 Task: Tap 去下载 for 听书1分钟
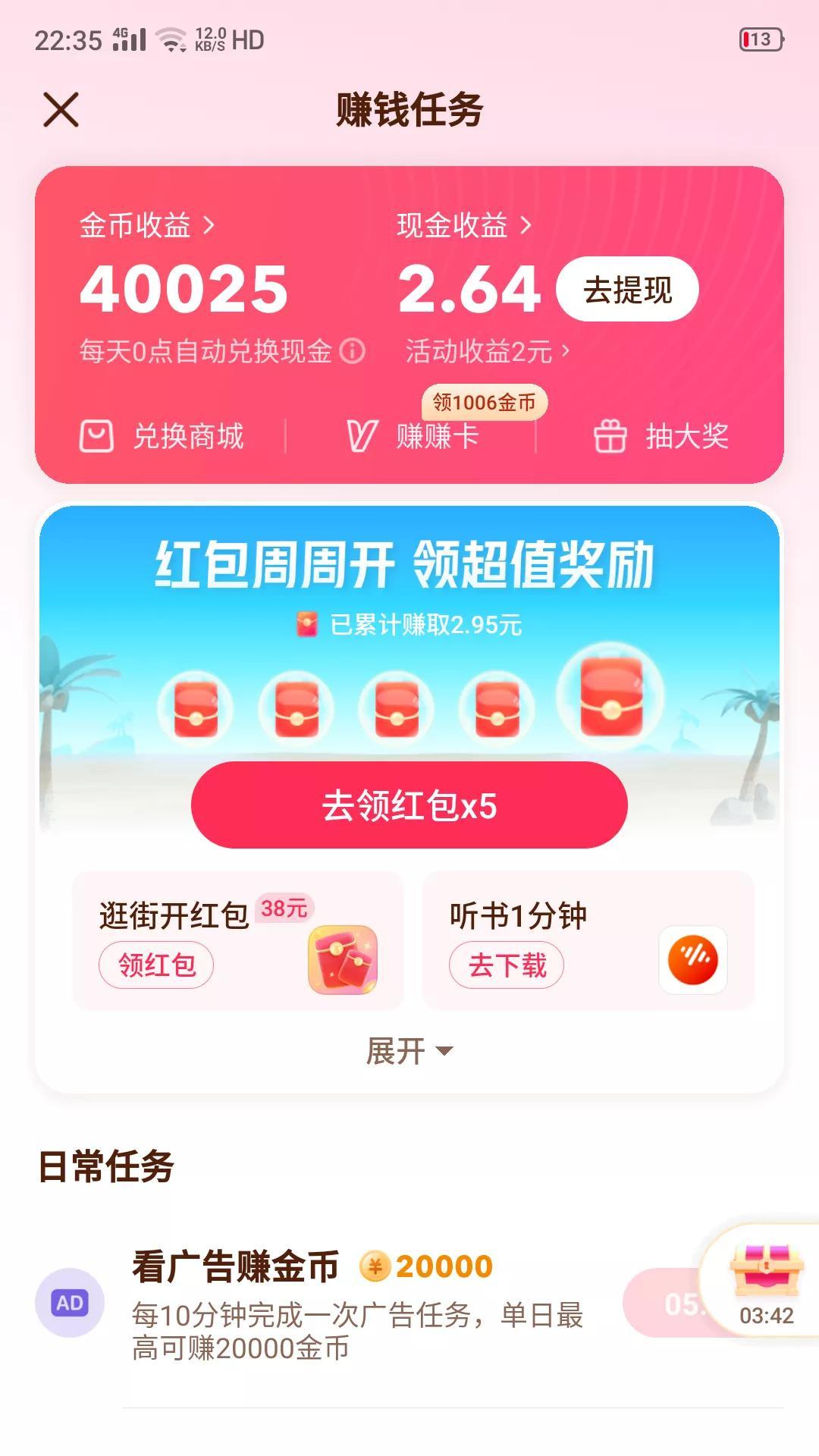click(x=507, y=965)
